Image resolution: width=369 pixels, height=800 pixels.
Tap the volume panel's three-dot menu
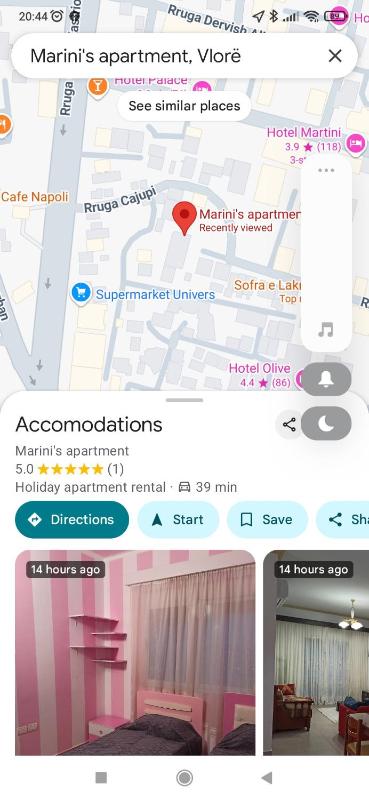(x=326, y=170)
